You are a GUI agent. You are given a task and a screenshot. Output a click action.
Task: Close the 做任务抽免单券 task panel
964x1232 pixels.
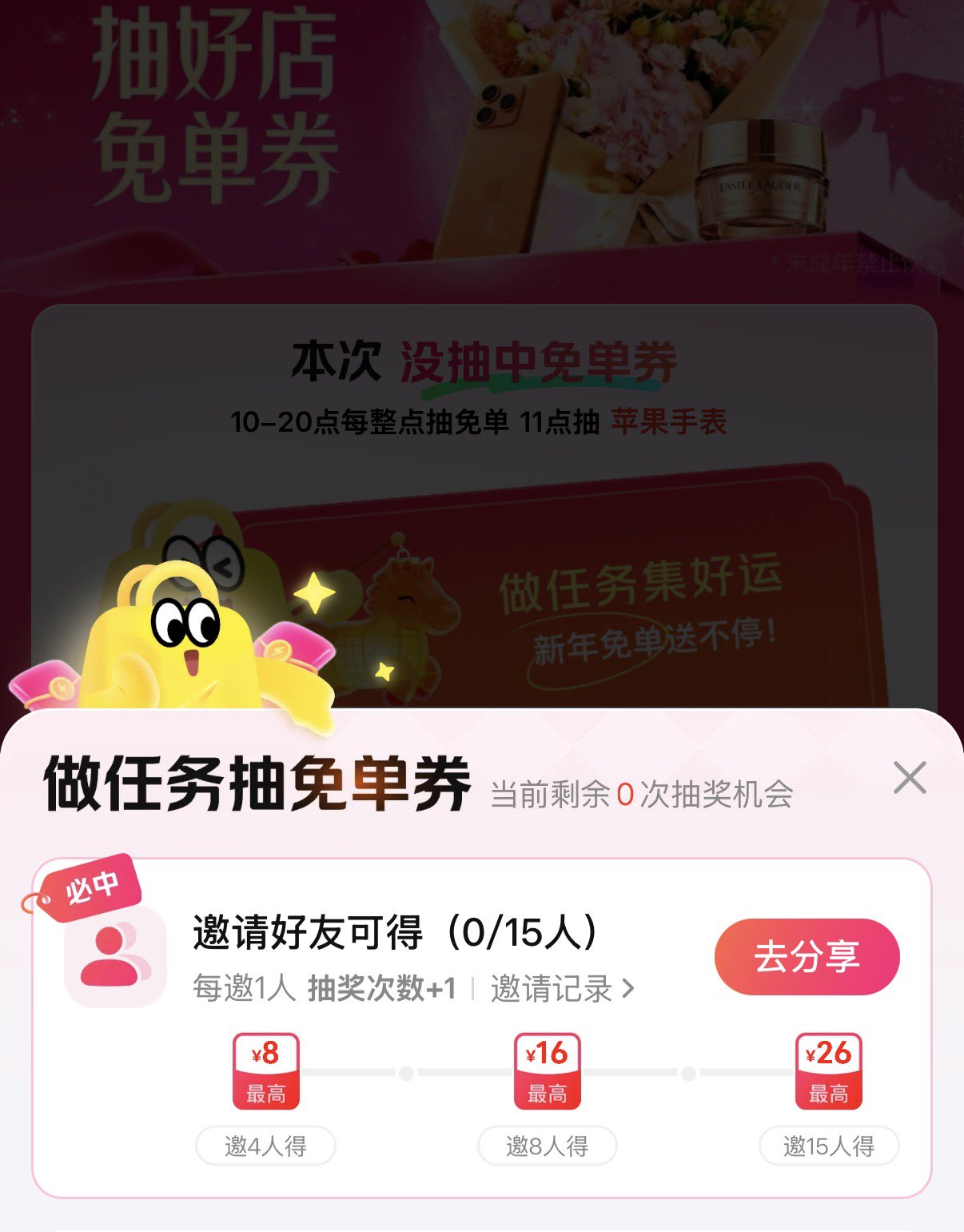click(x=909, y=777)
